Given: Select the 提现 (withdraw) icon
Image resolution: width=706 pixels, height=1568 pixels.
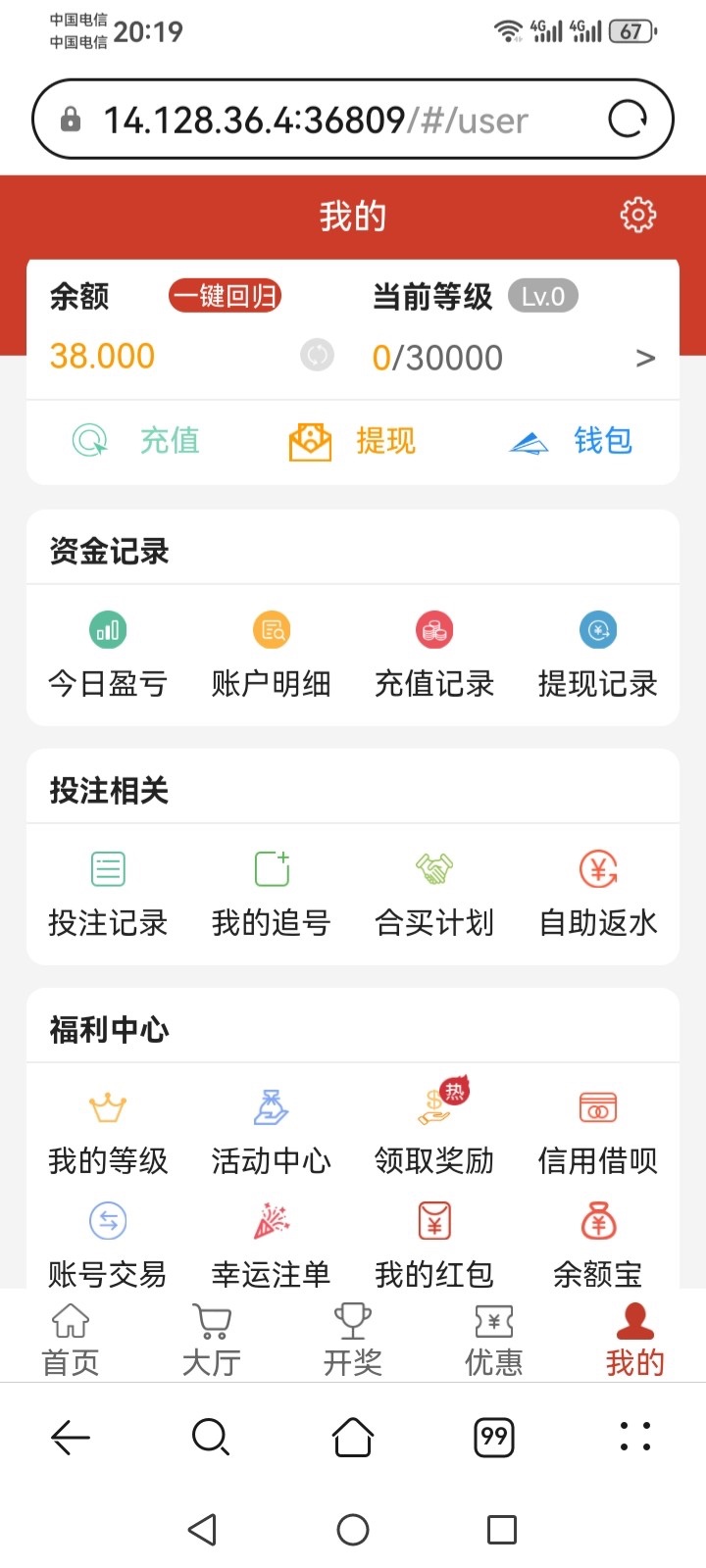Looking at the screenshot, I should coord(351,442).
